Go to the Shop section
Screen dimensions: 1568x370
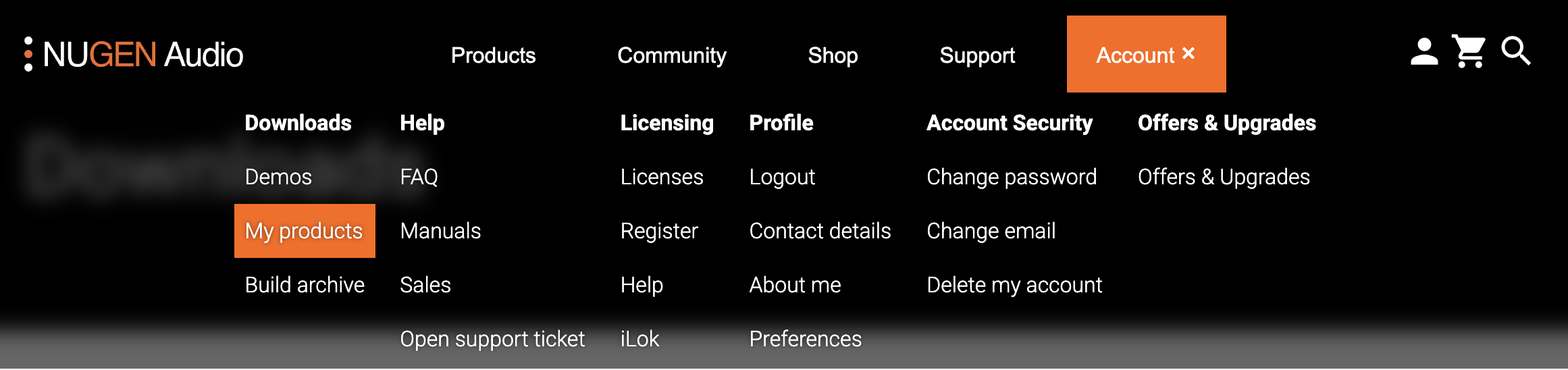tap(833, 55)
